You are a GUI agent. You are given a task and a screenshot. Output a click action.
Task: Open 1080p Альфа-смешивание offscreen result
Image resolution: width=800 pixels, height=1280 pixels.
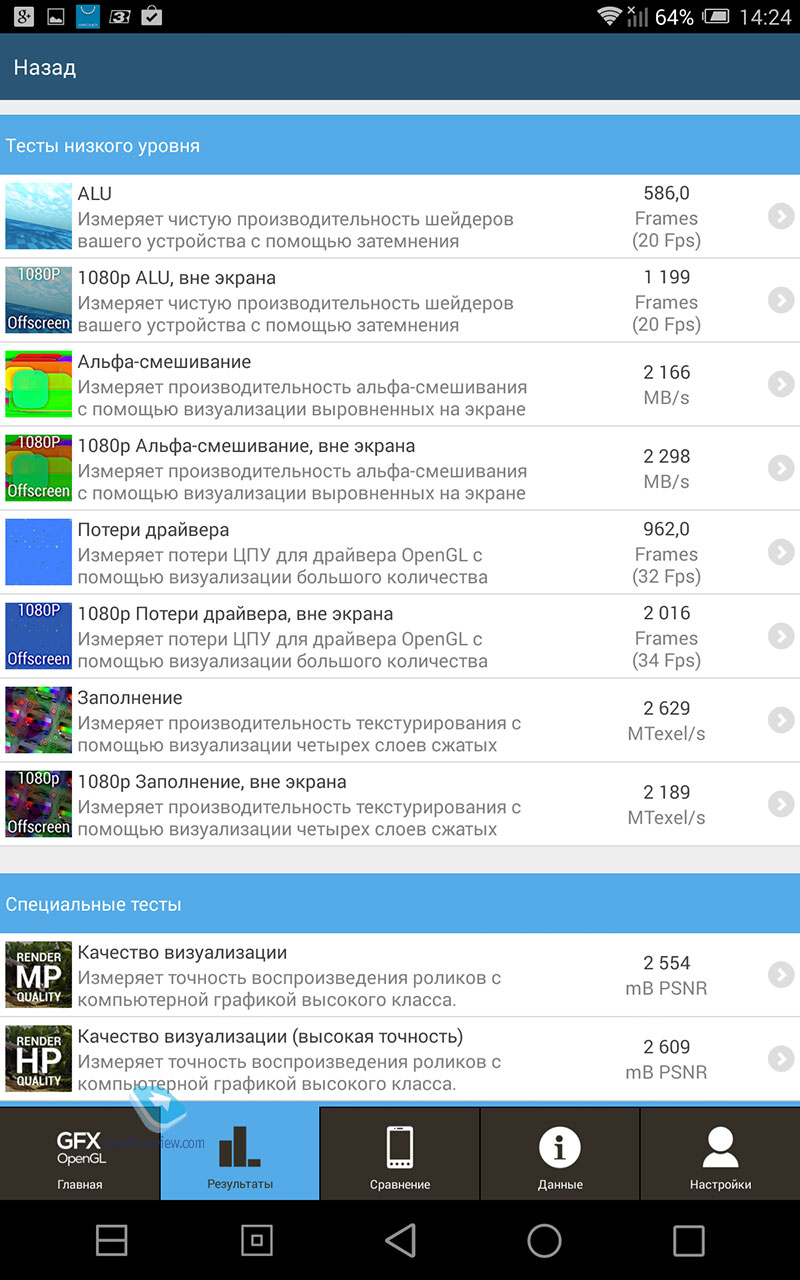pyautogui.click(x=400, y=468)
